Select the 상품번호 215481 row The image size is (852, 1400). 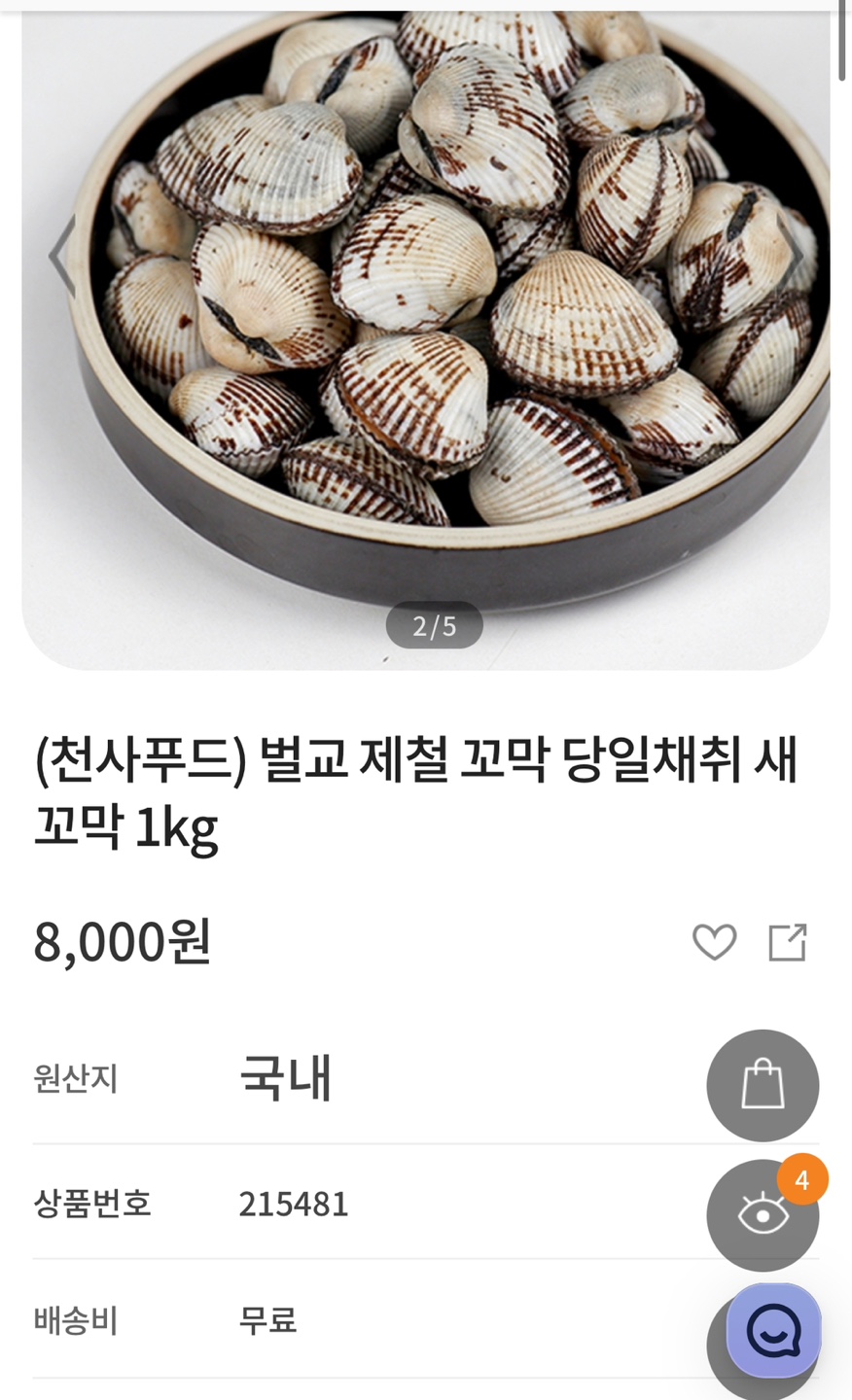click(x=292, y=1206)
